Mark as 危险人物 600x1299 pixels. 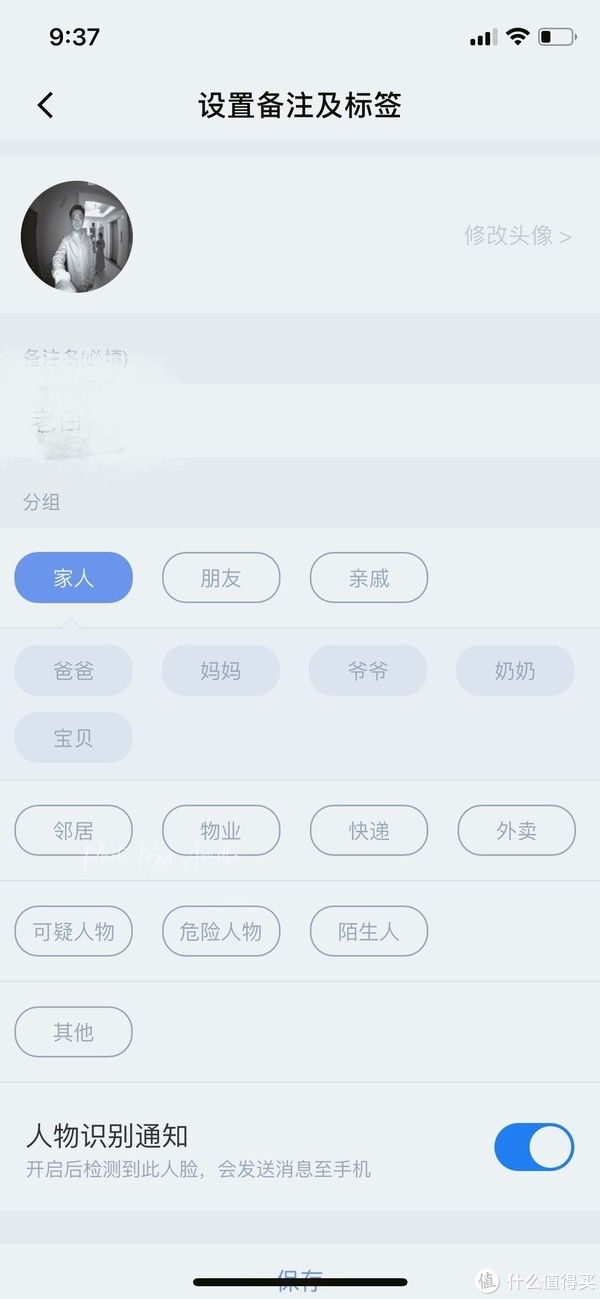[221, 932]
